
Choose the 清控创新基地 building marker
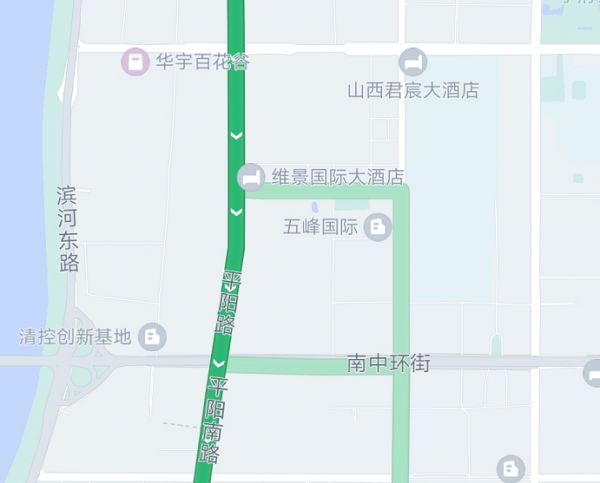pos(152,336)
